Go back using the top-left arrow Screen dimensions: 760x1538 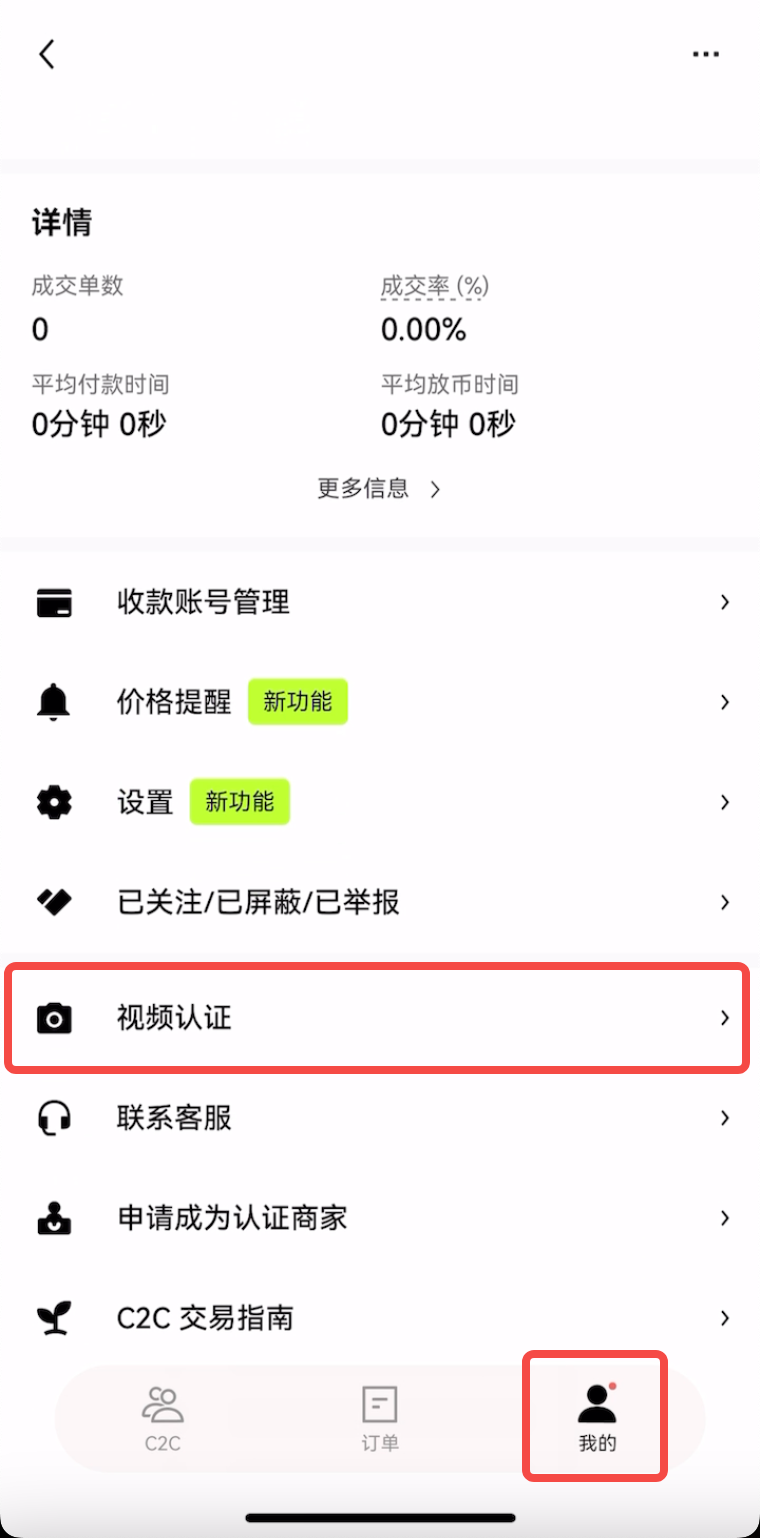click(47, 54)
